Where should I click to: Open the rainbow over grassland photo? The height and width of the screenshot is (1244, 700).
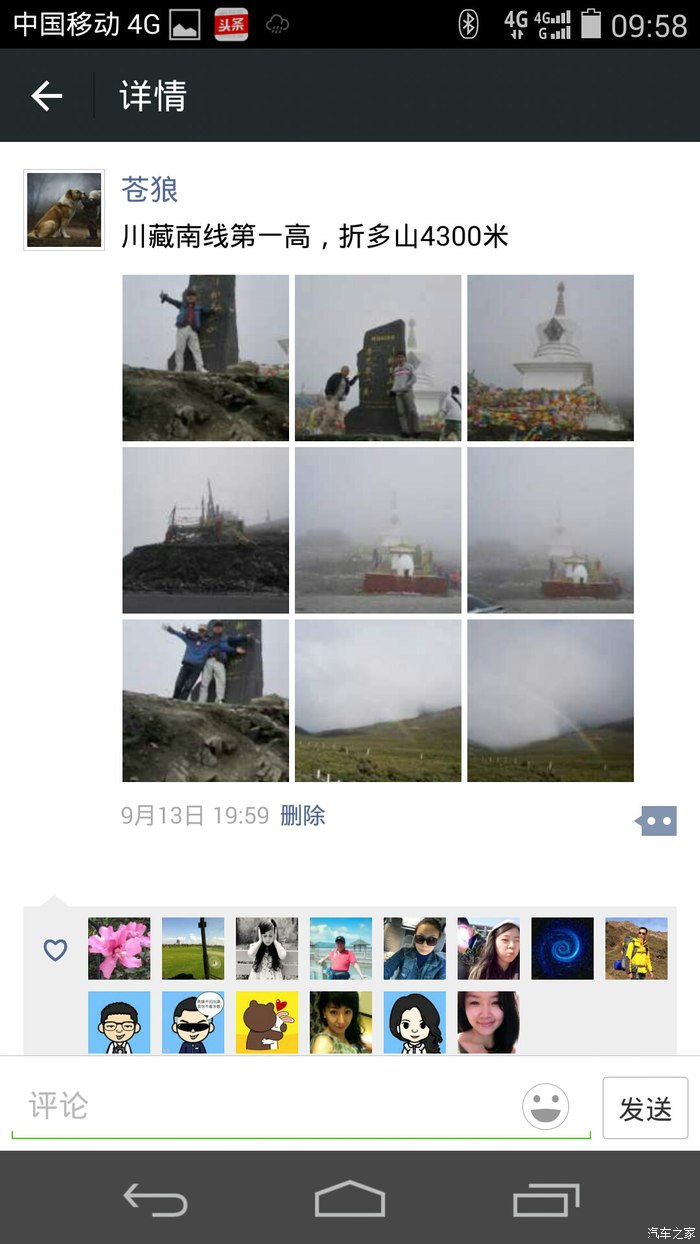550,700
